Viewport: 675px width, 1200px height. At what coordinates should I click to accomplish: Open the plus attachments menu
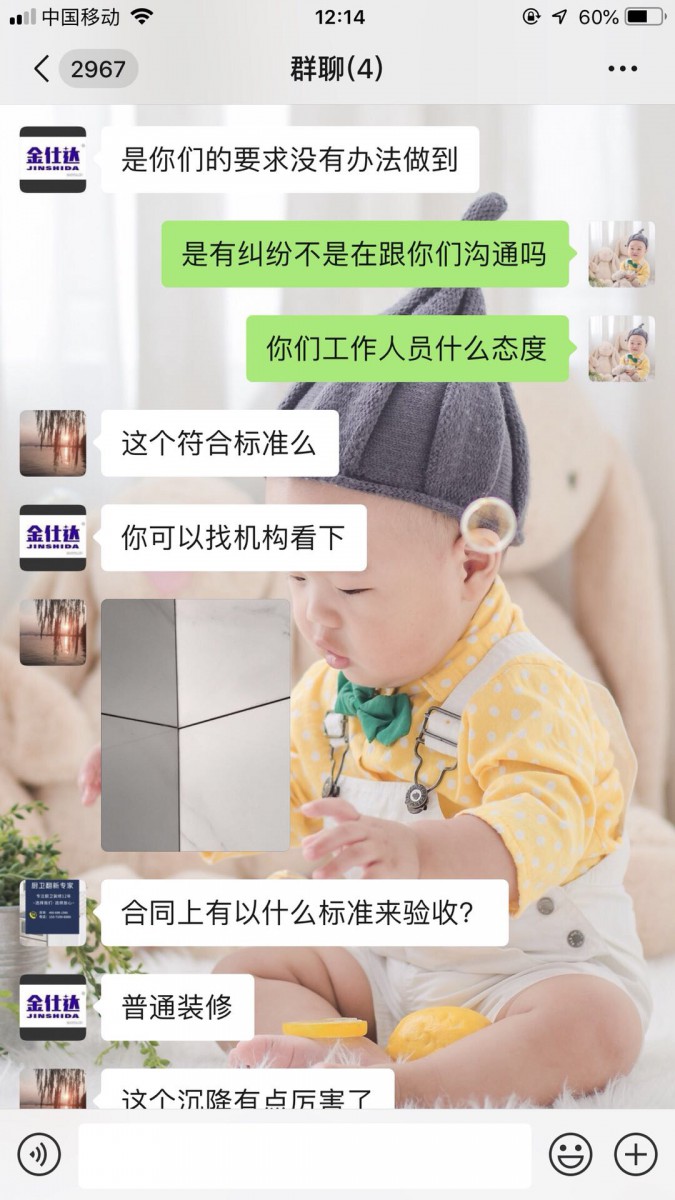(x=635, y=1156)
